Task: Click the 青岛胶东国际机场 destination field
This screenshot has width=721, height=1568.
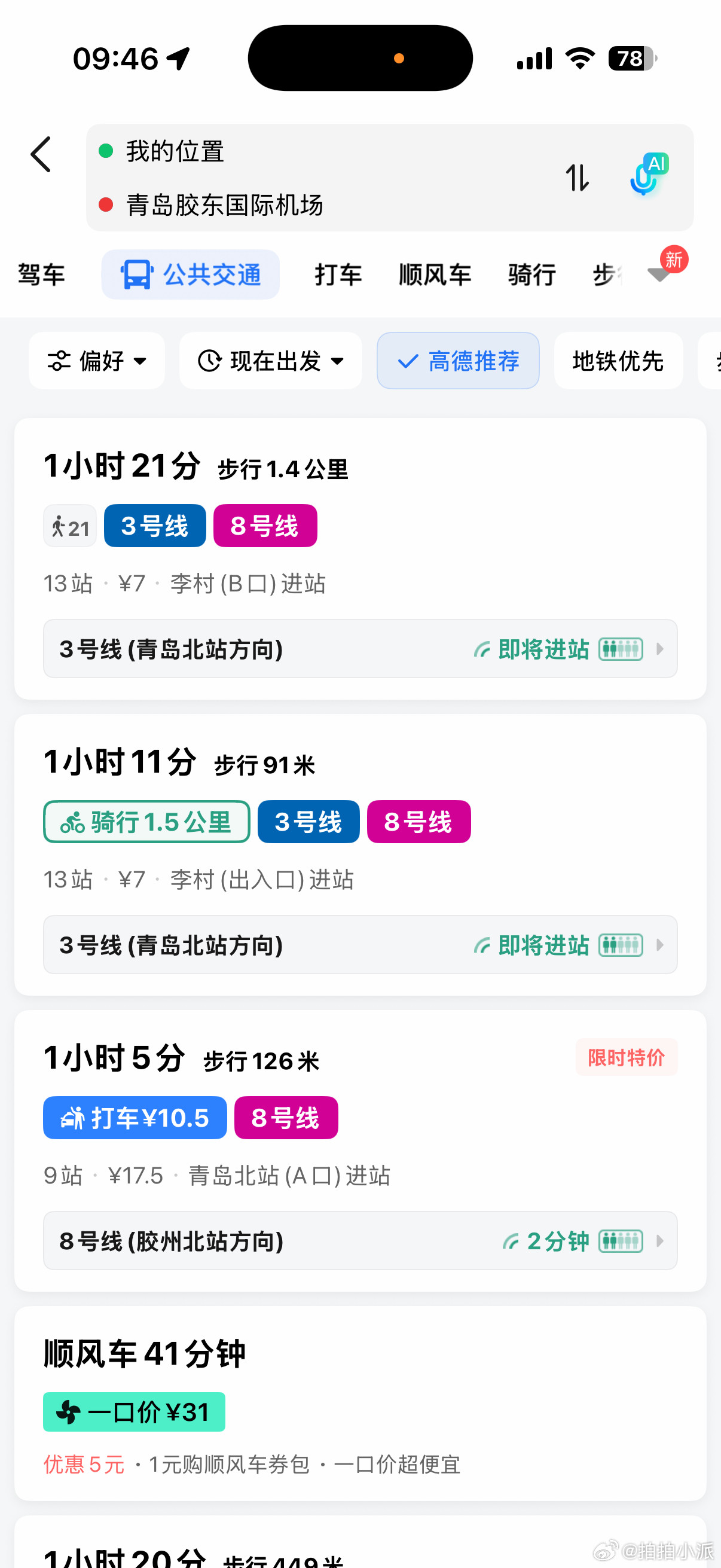Action: 225,206
